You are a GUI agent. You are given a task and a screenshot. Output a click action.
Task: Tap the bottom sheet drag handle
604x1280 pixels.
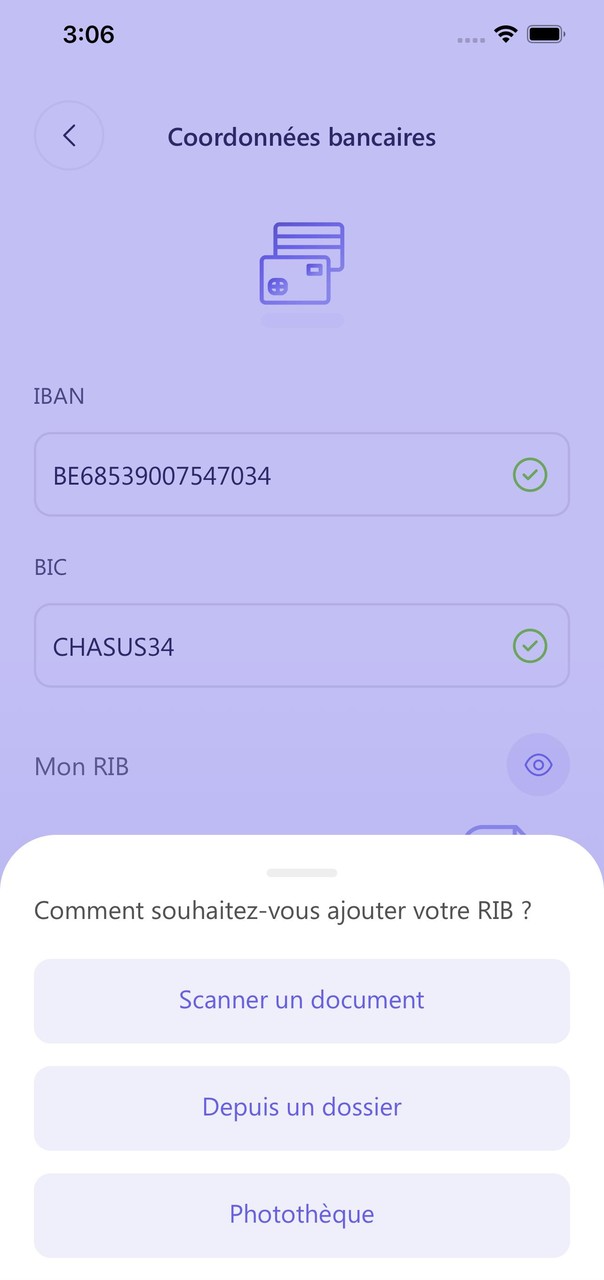click(x=302, y=873)
